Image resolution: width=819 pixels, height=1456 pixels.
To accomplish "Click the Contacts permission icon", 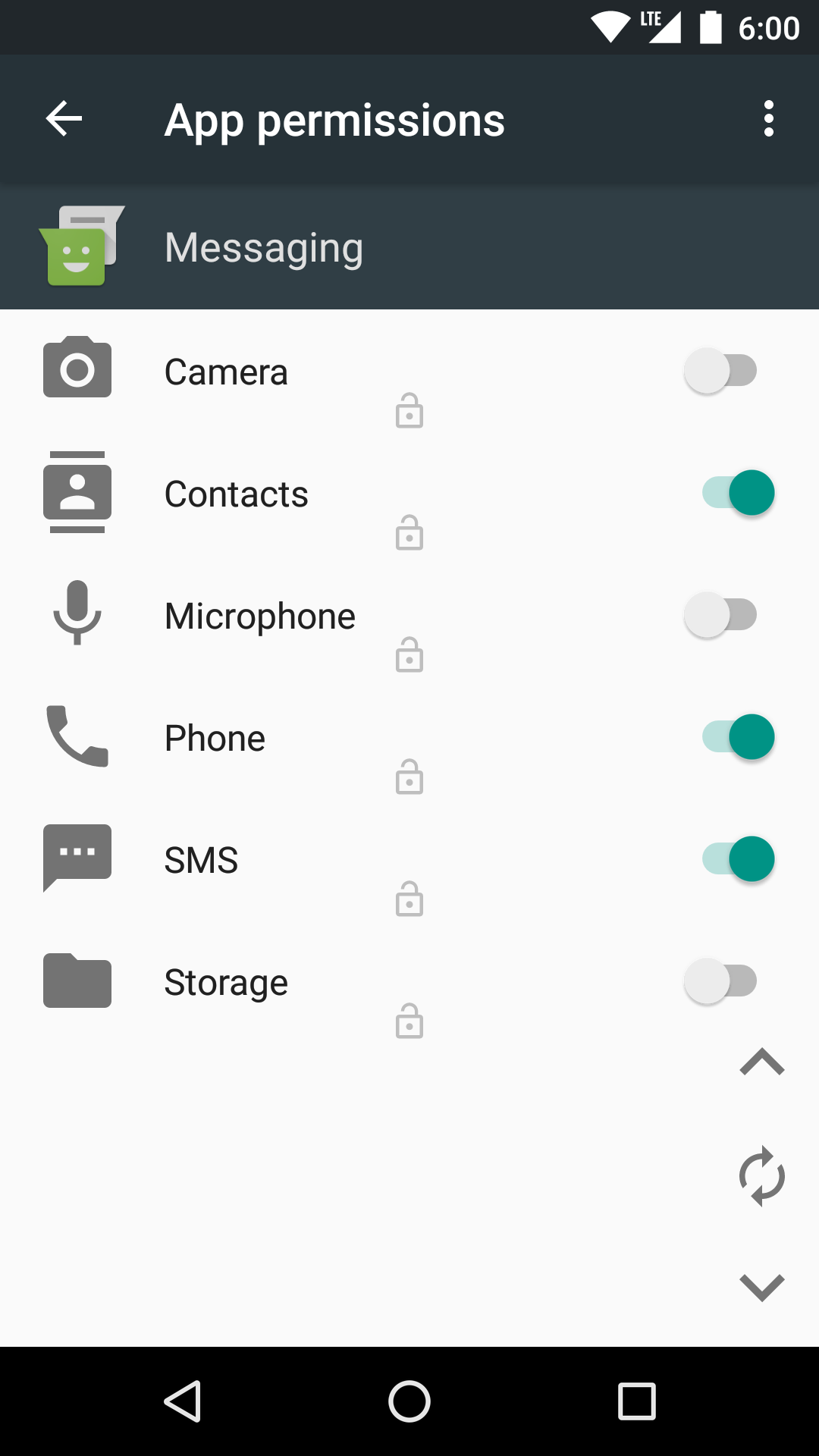I will click(77, 492).
